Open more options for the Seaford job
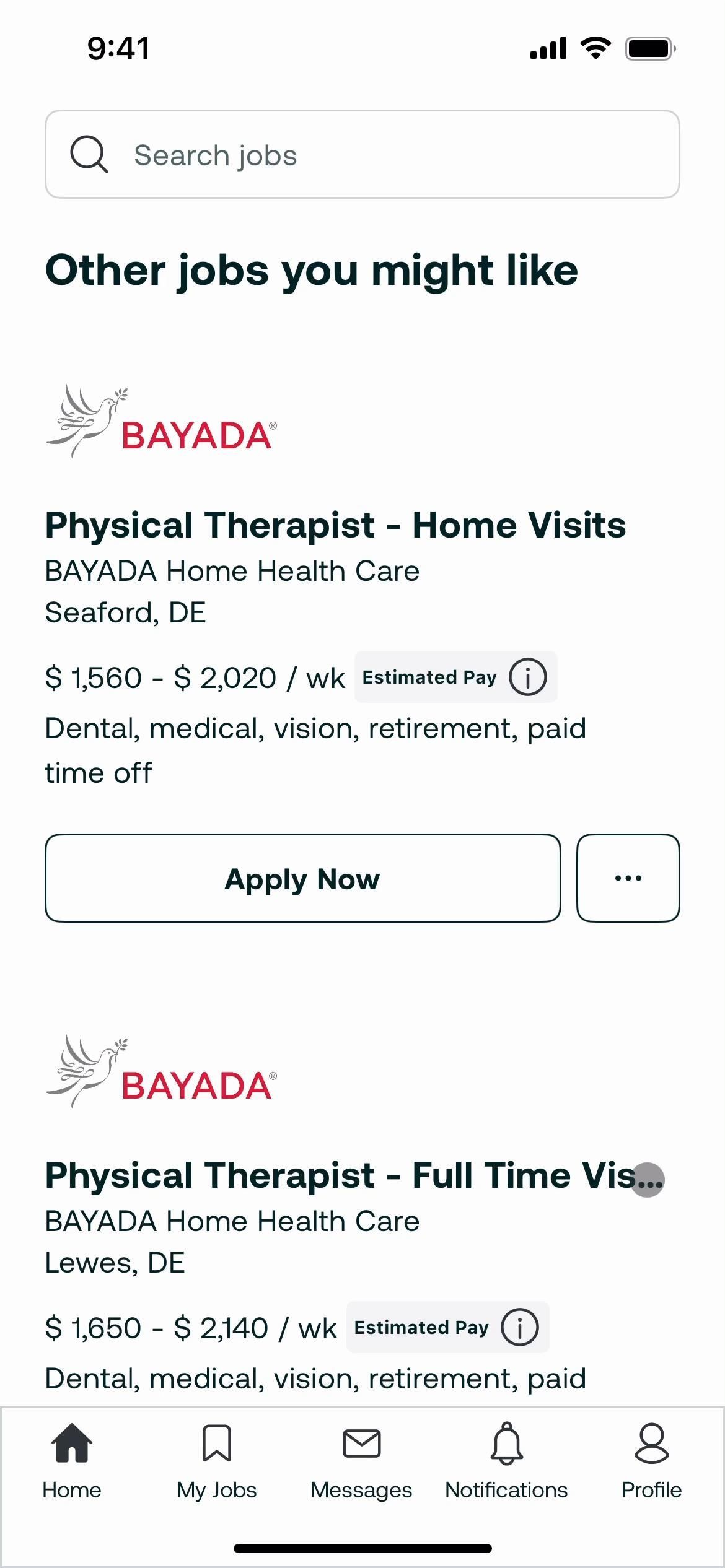Screen dimensions: 725x1568 tap(628, 878)
